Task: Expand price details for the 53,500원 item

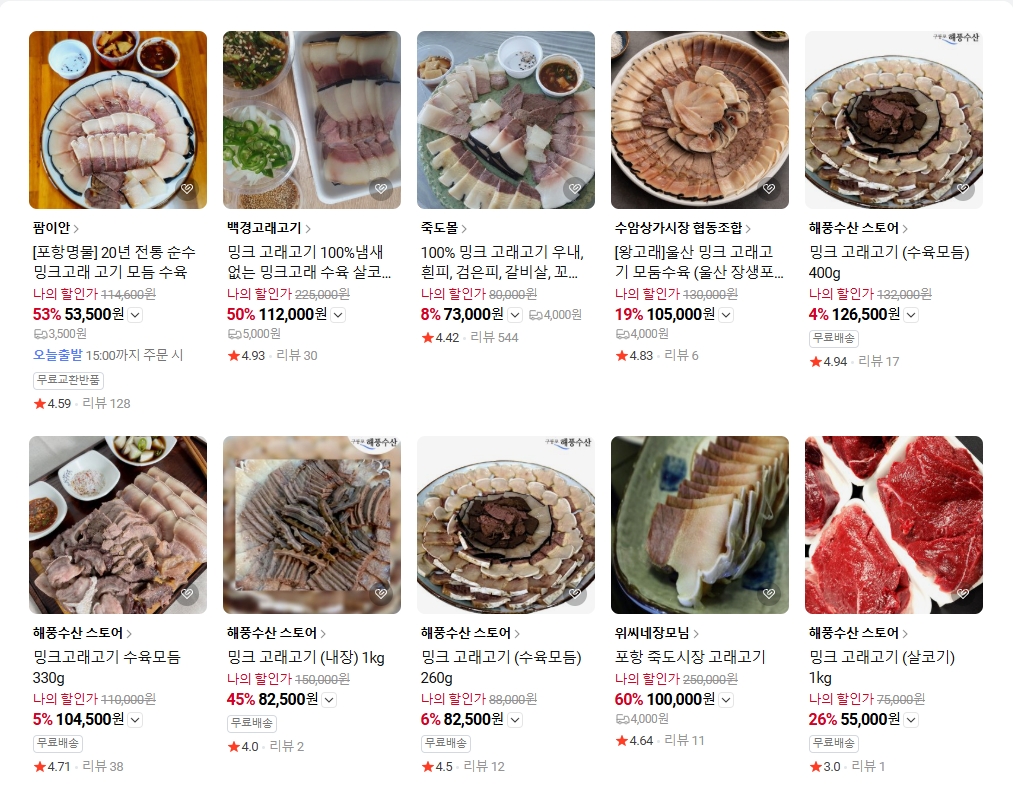Action: tap(136, 315)
